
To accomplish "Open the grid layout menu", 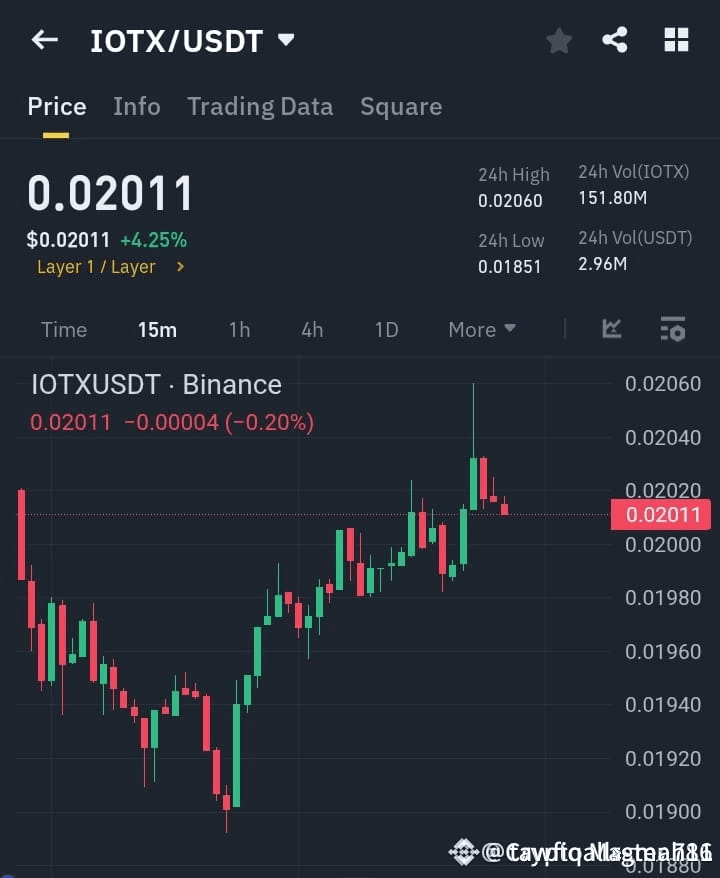I will click(x=676, y=40).
